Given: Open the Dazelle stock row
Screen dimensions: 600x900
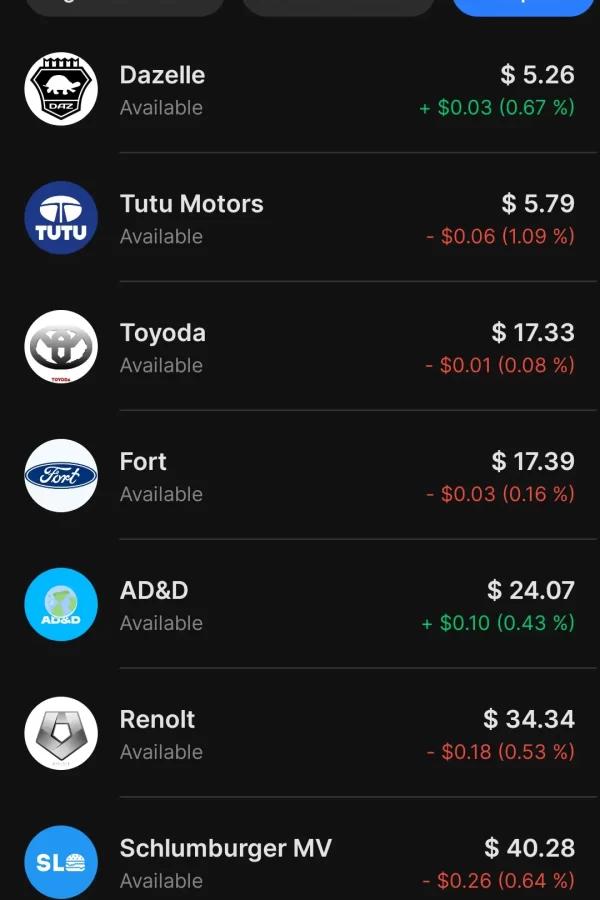Looking at the screenshot, I should (300, 90).
